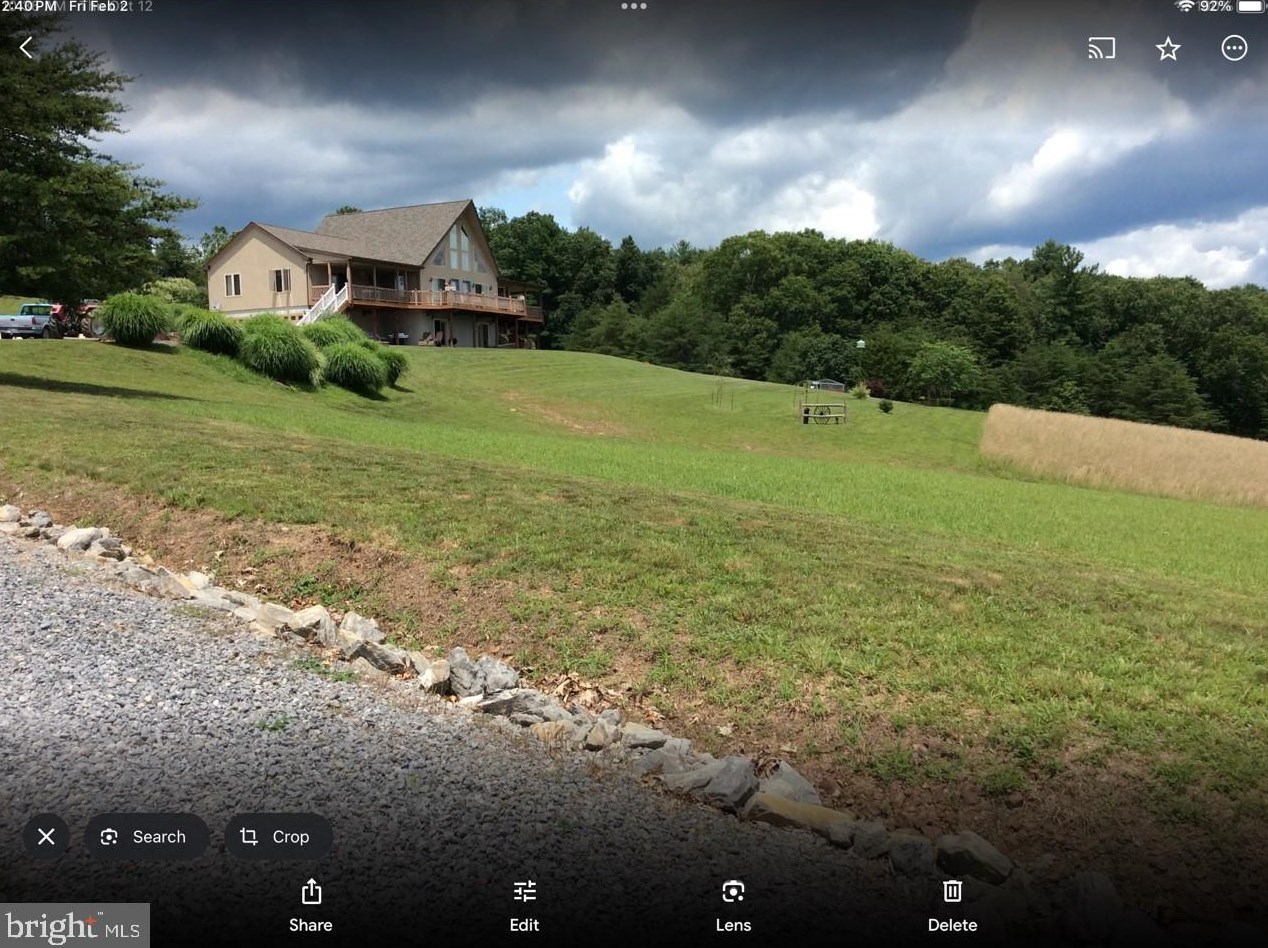The image size is (1268, 948).
Task: Go back using the arrow
Action: [27, 47]
